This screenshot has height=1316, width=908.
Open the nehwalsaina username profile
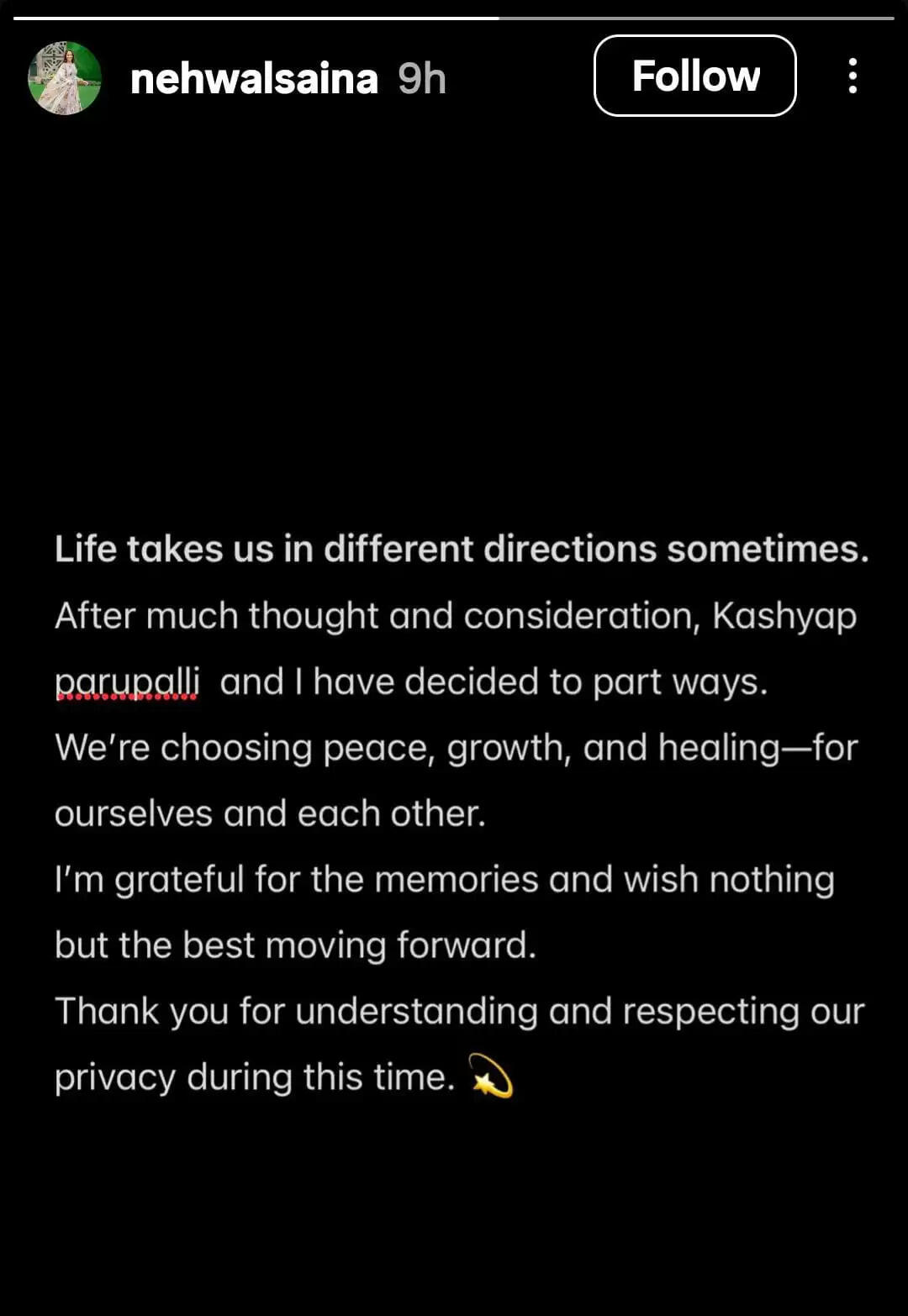[254, 78]
